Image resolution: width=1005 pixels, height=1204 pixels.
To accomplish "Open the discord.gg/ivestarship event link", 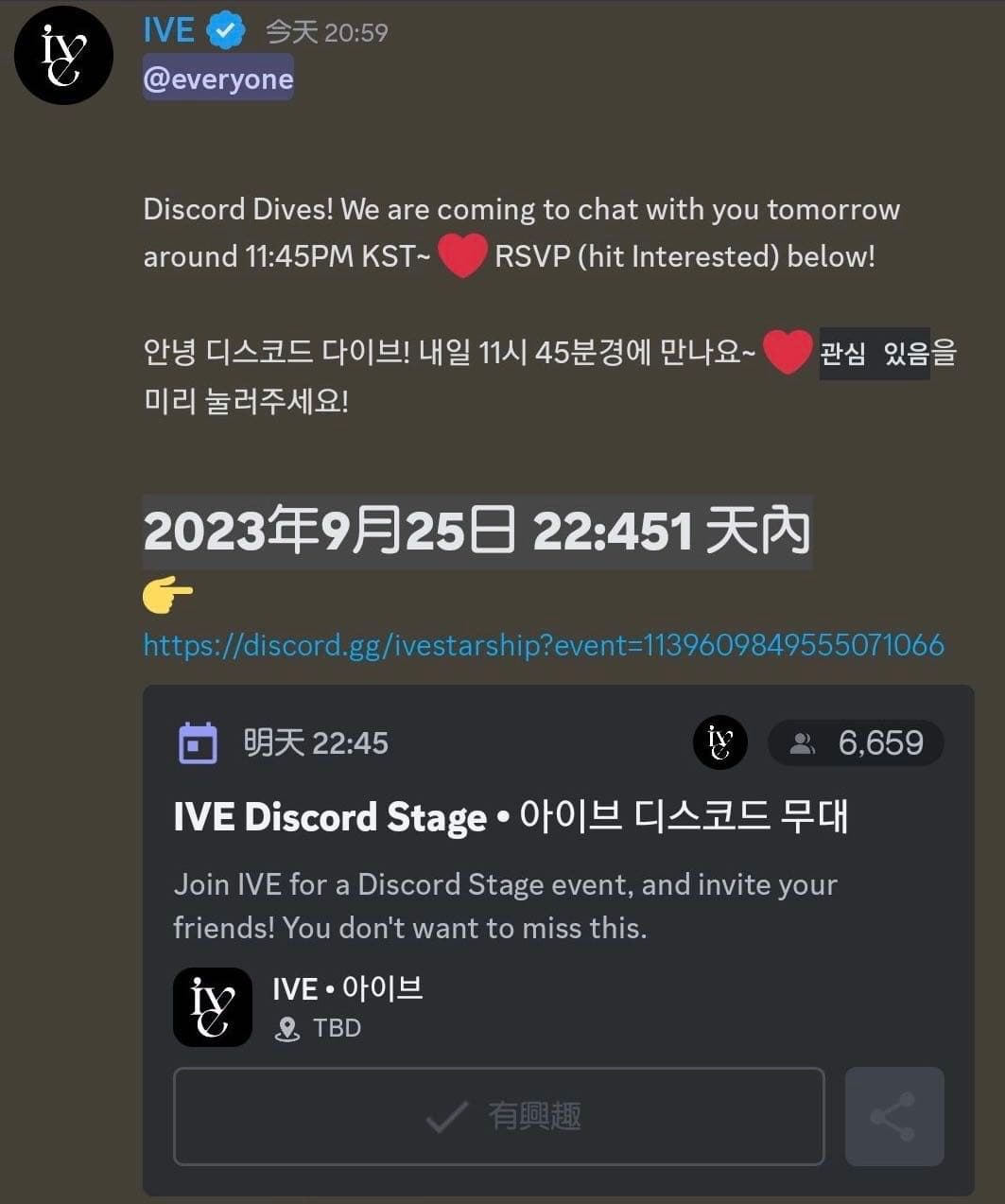I will [543, 645].
